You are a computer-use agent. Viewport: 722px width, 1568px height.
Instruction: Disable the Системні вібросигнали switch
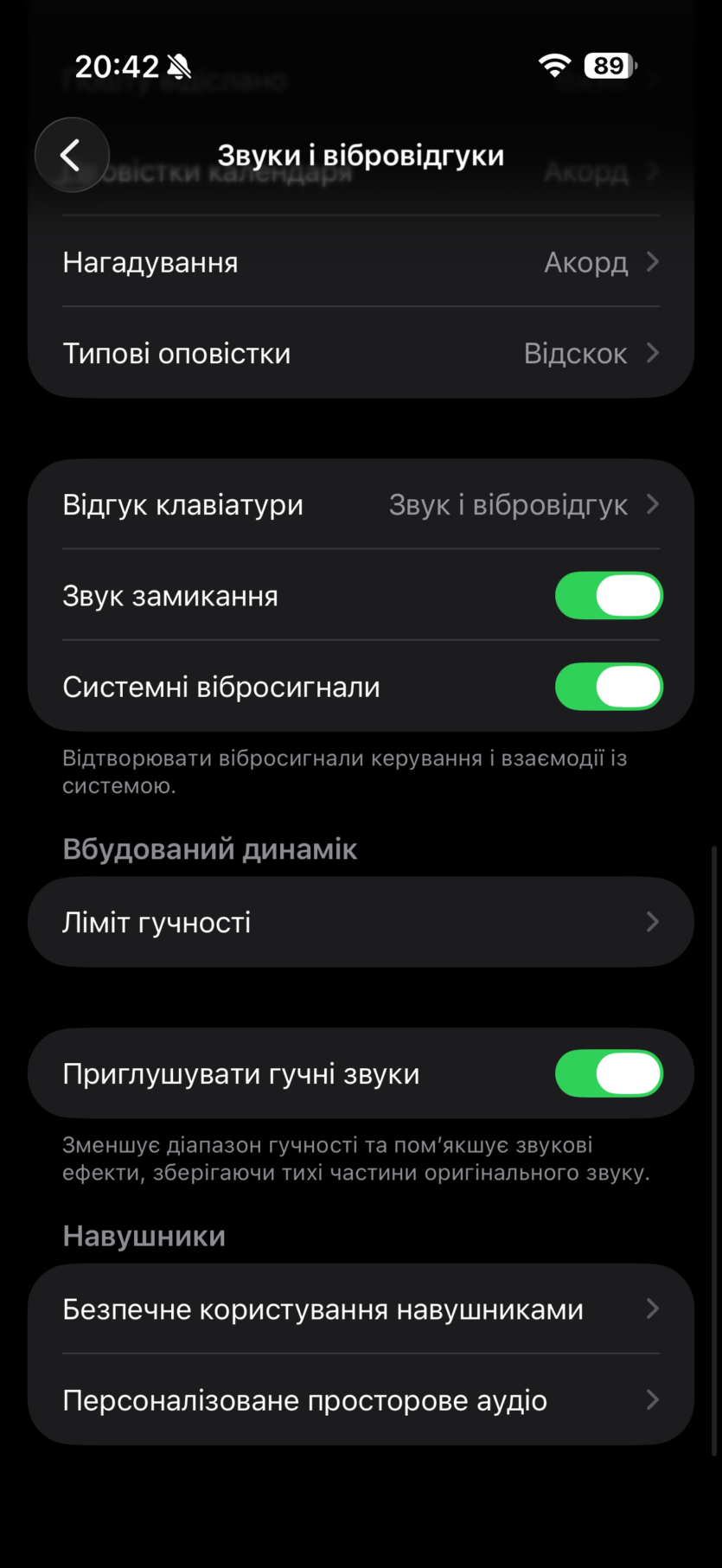coord(608,687)
